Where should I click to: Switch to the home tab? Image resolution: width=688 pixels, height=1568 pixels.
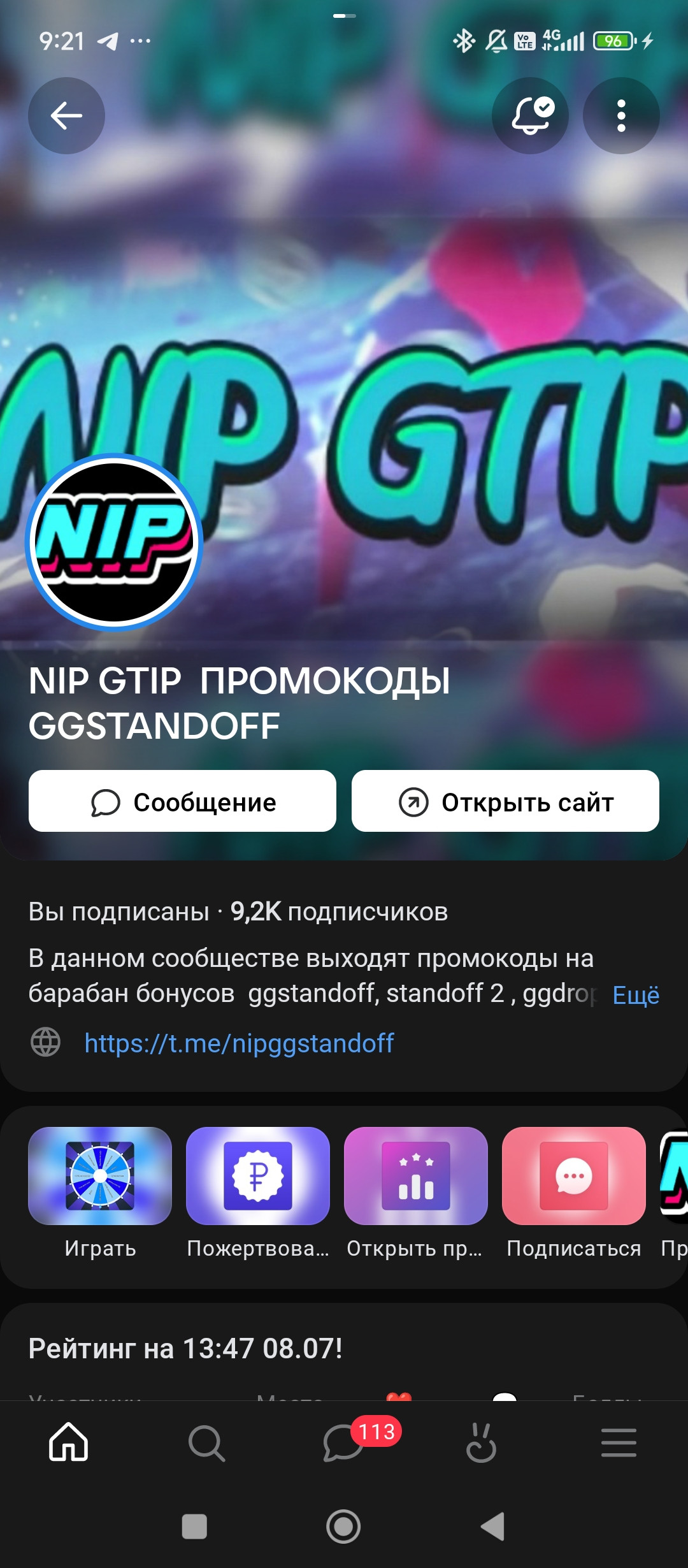[69, 1442]
